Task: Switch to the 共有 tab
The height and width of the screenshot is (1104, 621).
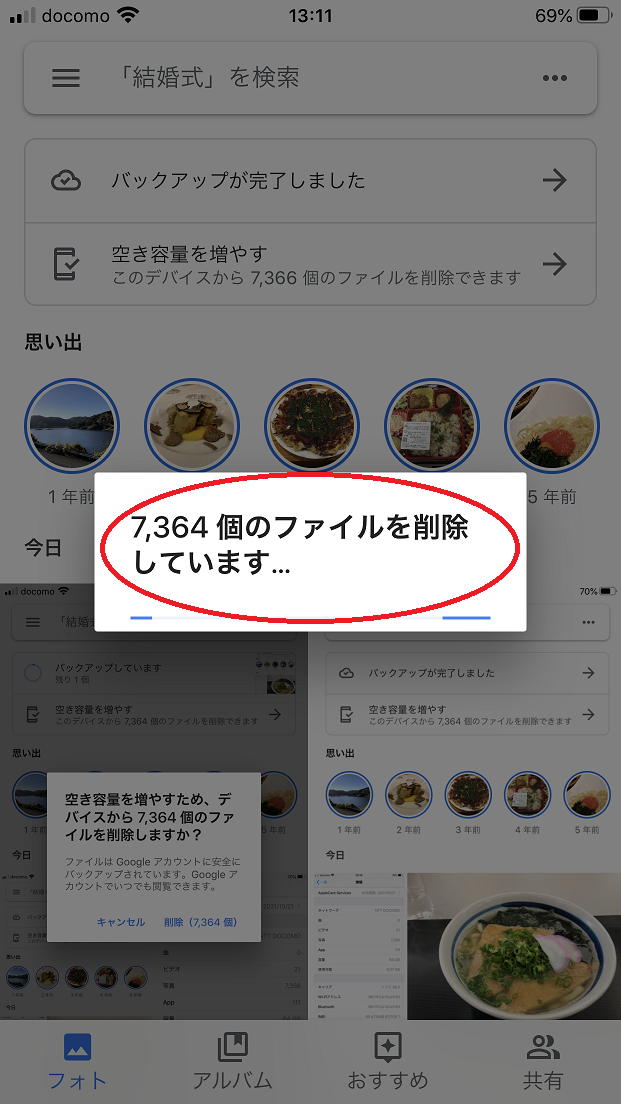Action: pos(543,1061)
